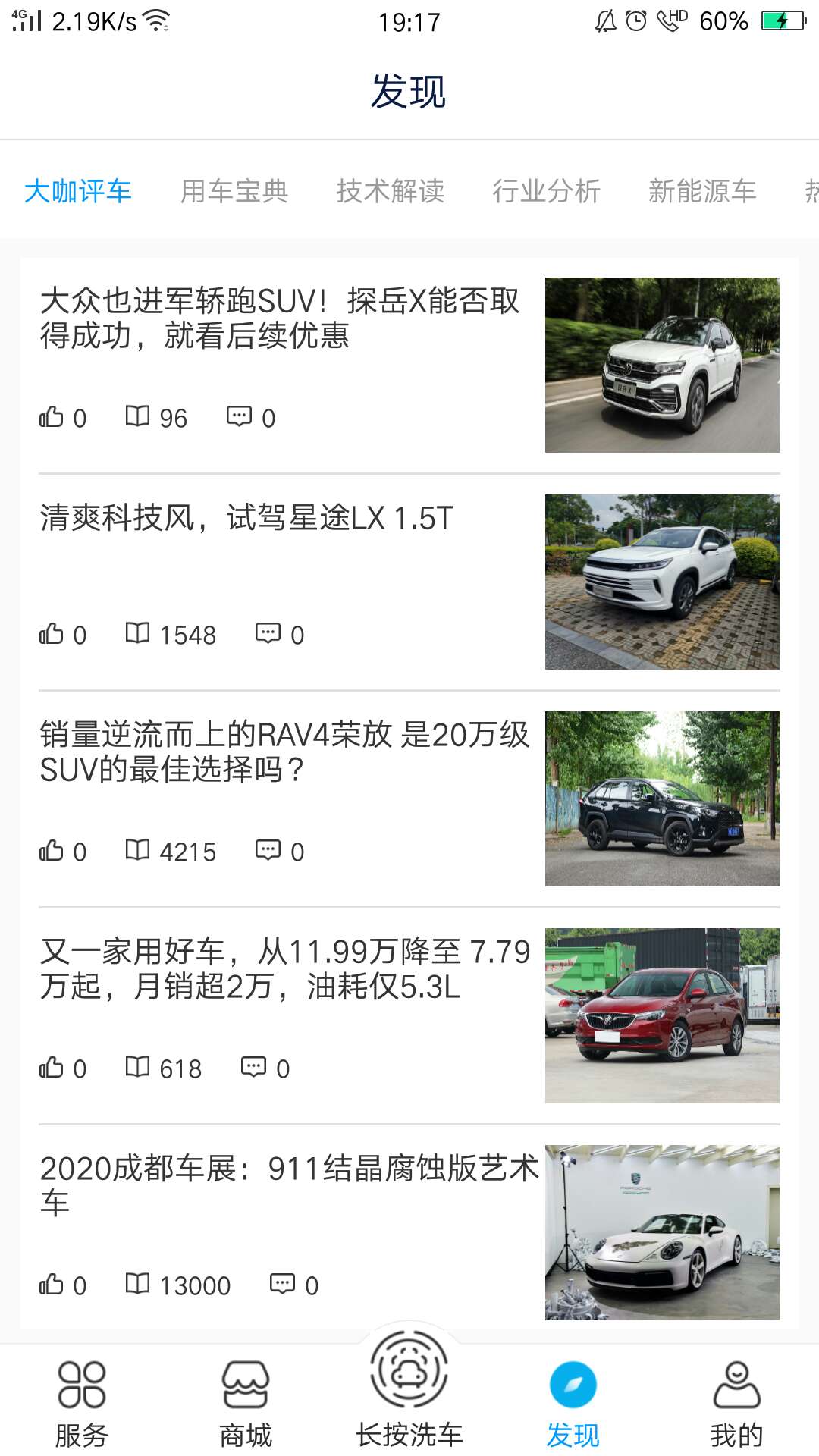
Task: Like the 探岳X article
Action: pyautogui.click(x=52, y=417)
